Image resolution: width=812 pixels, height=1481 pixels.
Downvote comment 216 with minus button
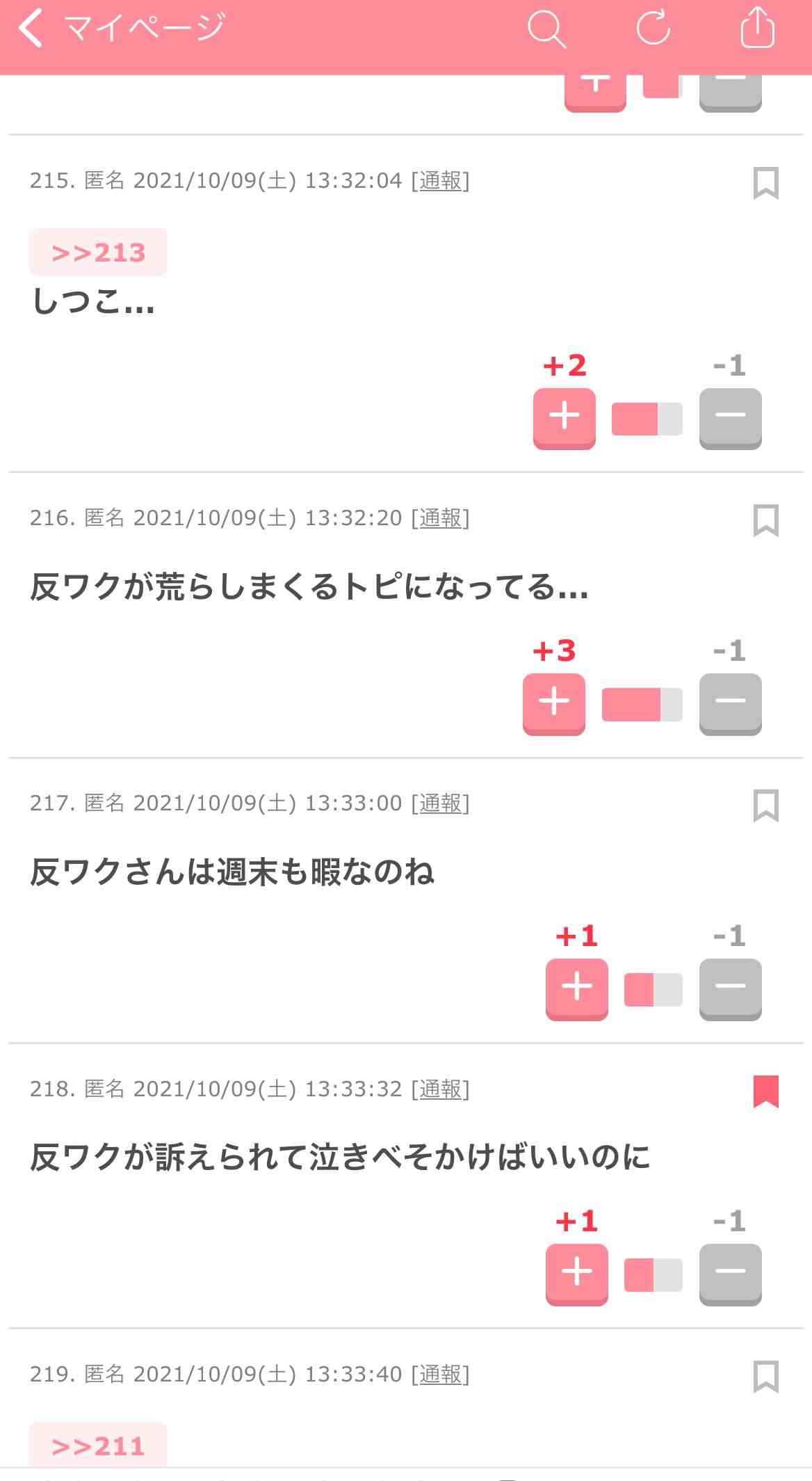point(730,704)
